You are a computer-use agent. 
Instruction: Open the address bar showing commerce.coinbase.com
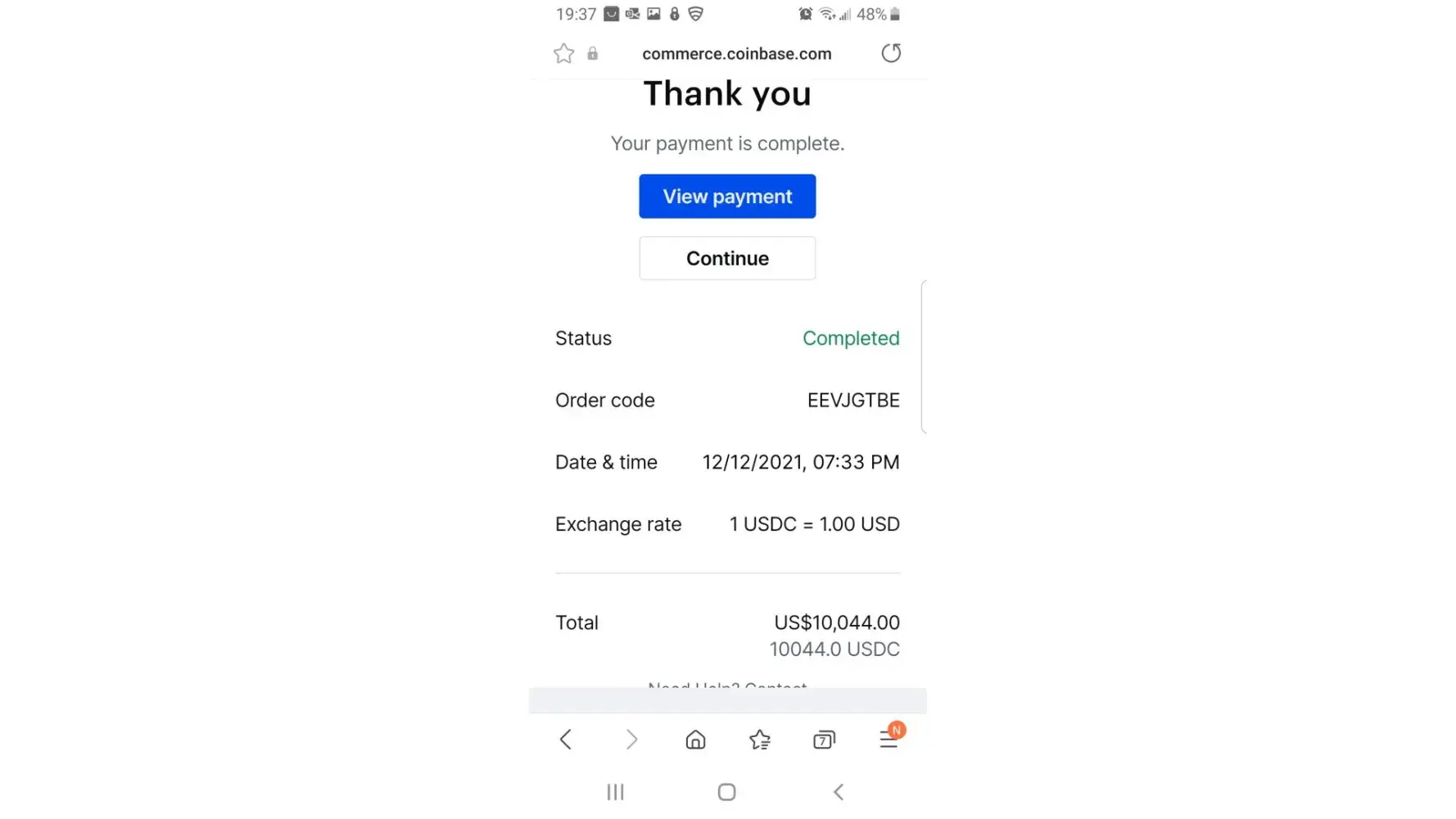736,54
